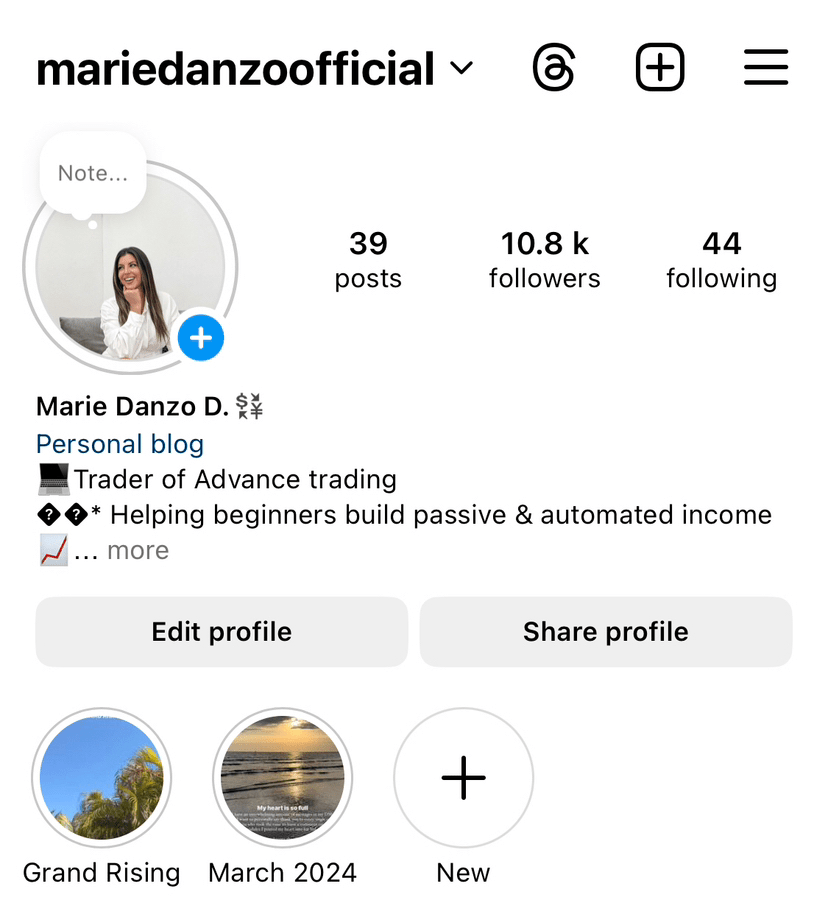This screenshot has height=903, width=828.
Task: Open the Grand Rising highlight
Action: click(x=102, y=778)
